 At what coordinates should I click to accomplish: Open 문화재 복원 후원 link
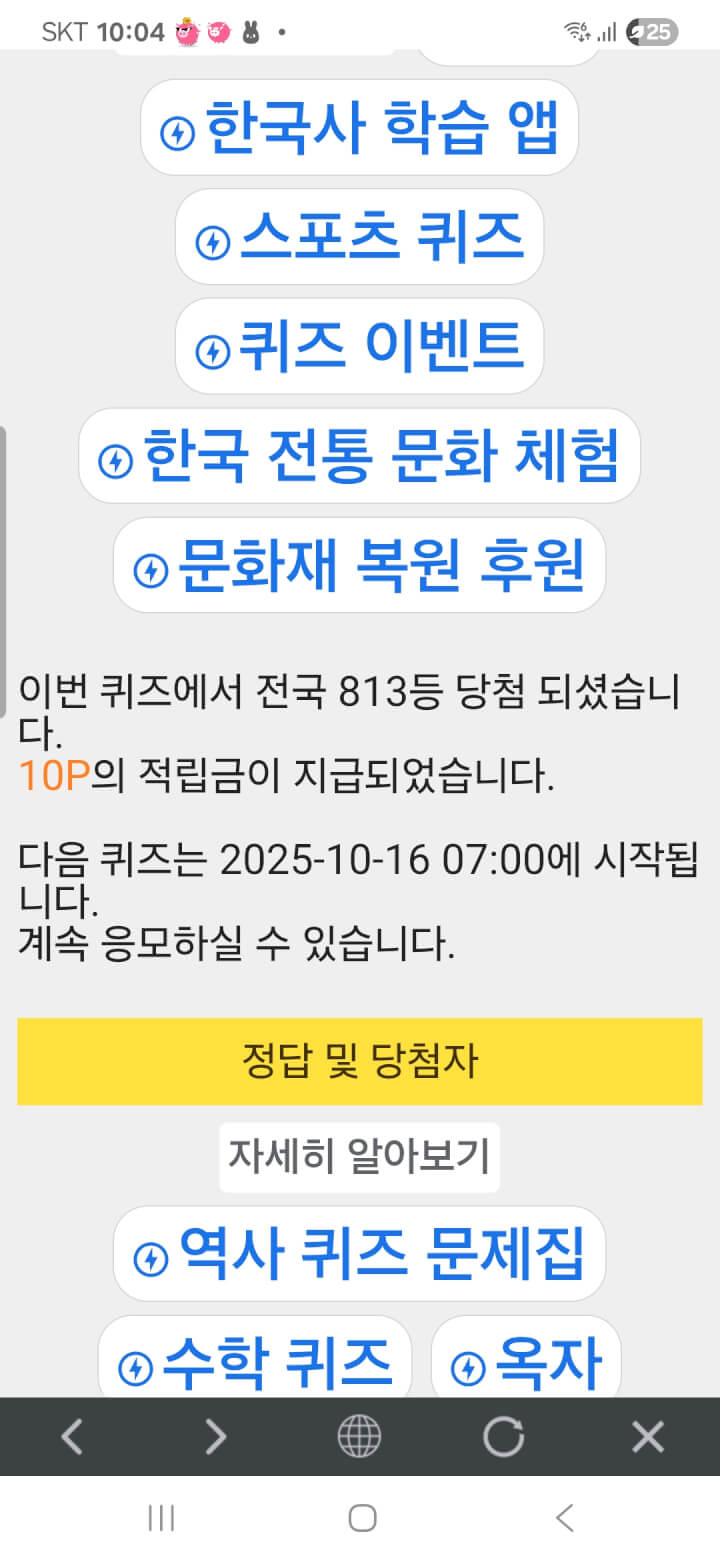tap(359, 566)
